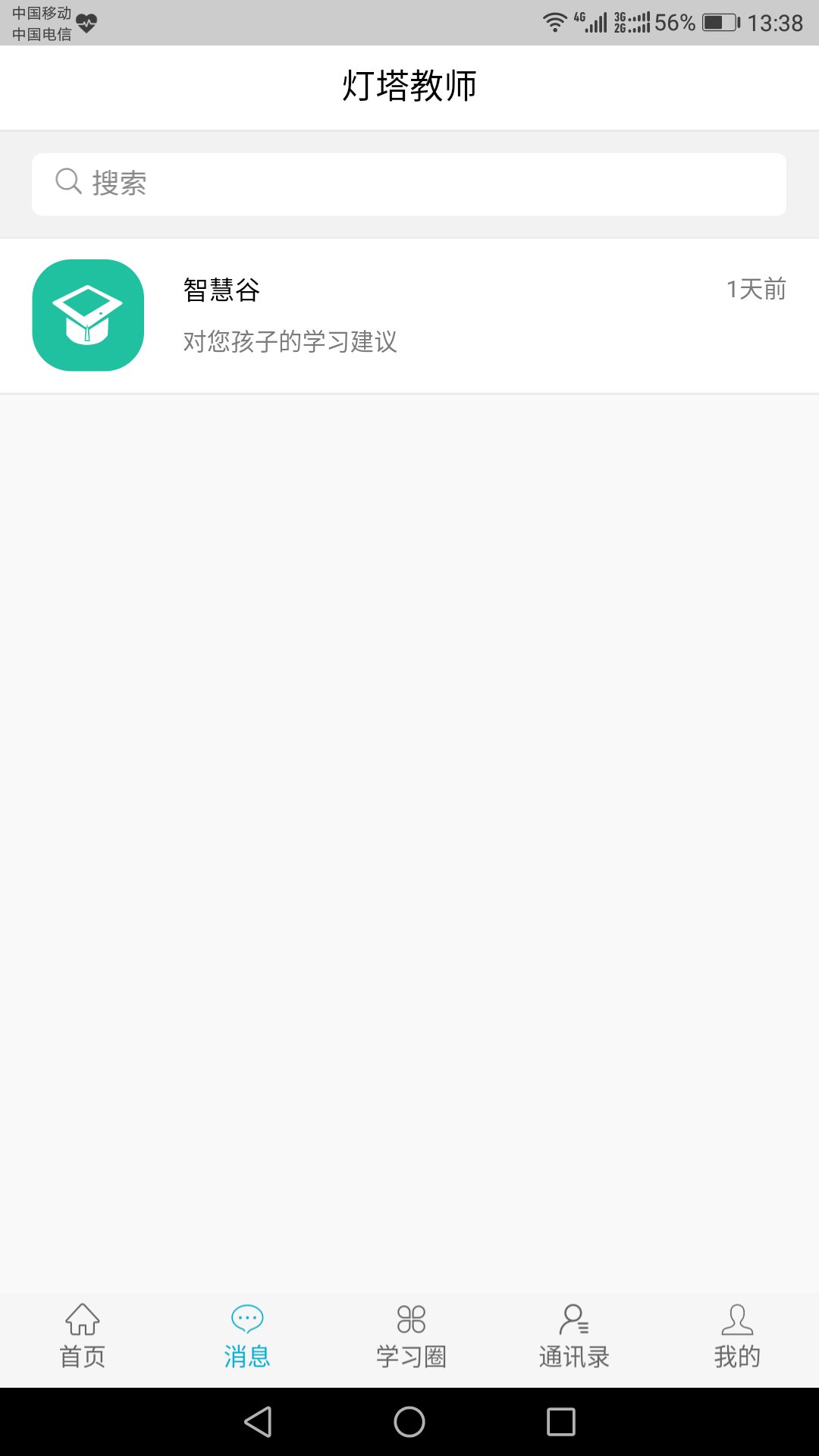Switch to the 我的 profile tab
The width and height of the screenshot is (819, 1456).
click(736, 1338)
